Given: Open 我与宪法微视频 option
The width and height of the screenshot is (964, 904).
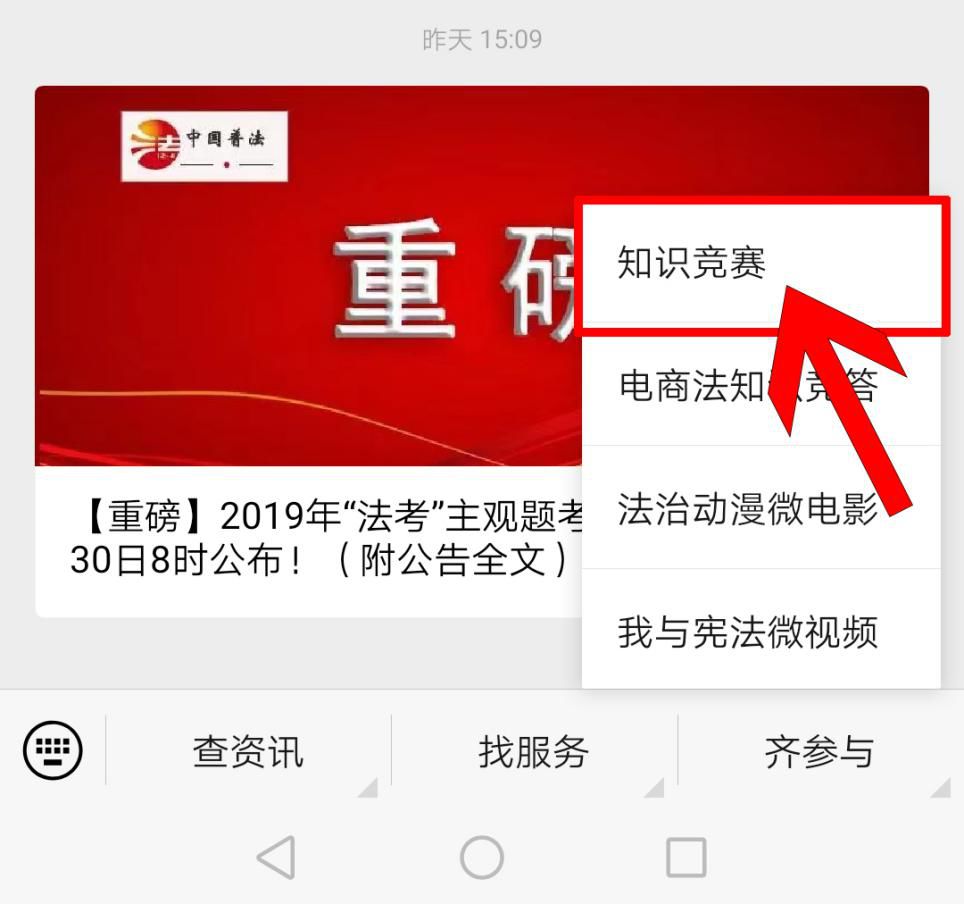Looking at the screenshot, I should point(748,632).
